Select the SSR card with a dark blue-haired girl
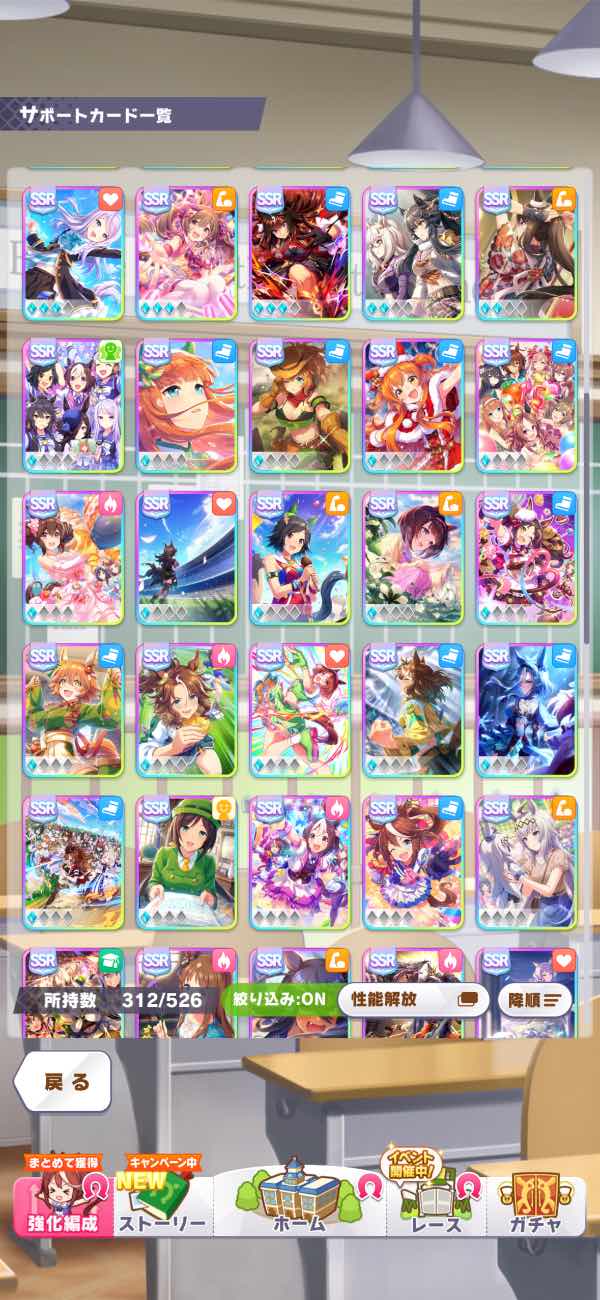The image size is (600, 1300). (x=526, y=710)
